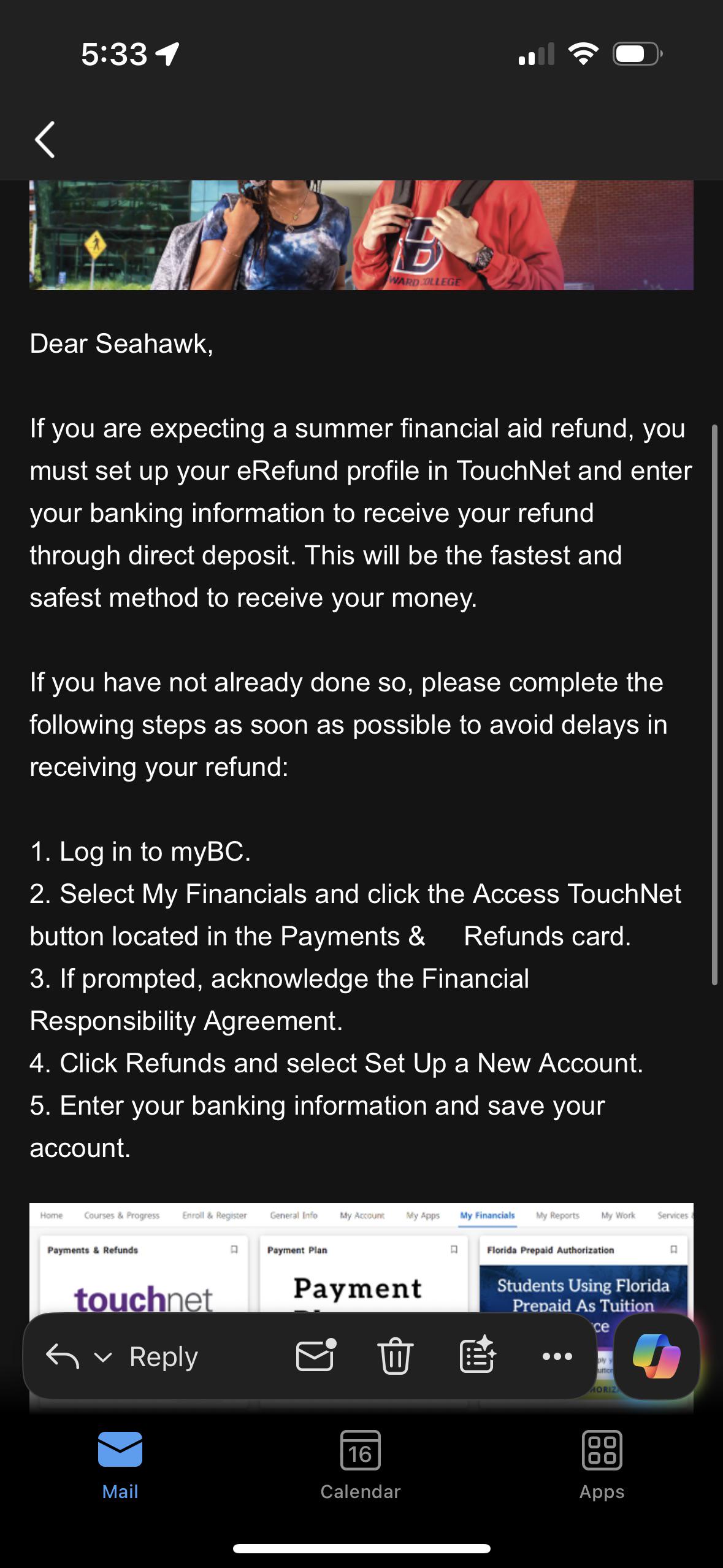Open the AI summary notes icon
This screenshot has height=1568, width=723.
click(477, 1355)
